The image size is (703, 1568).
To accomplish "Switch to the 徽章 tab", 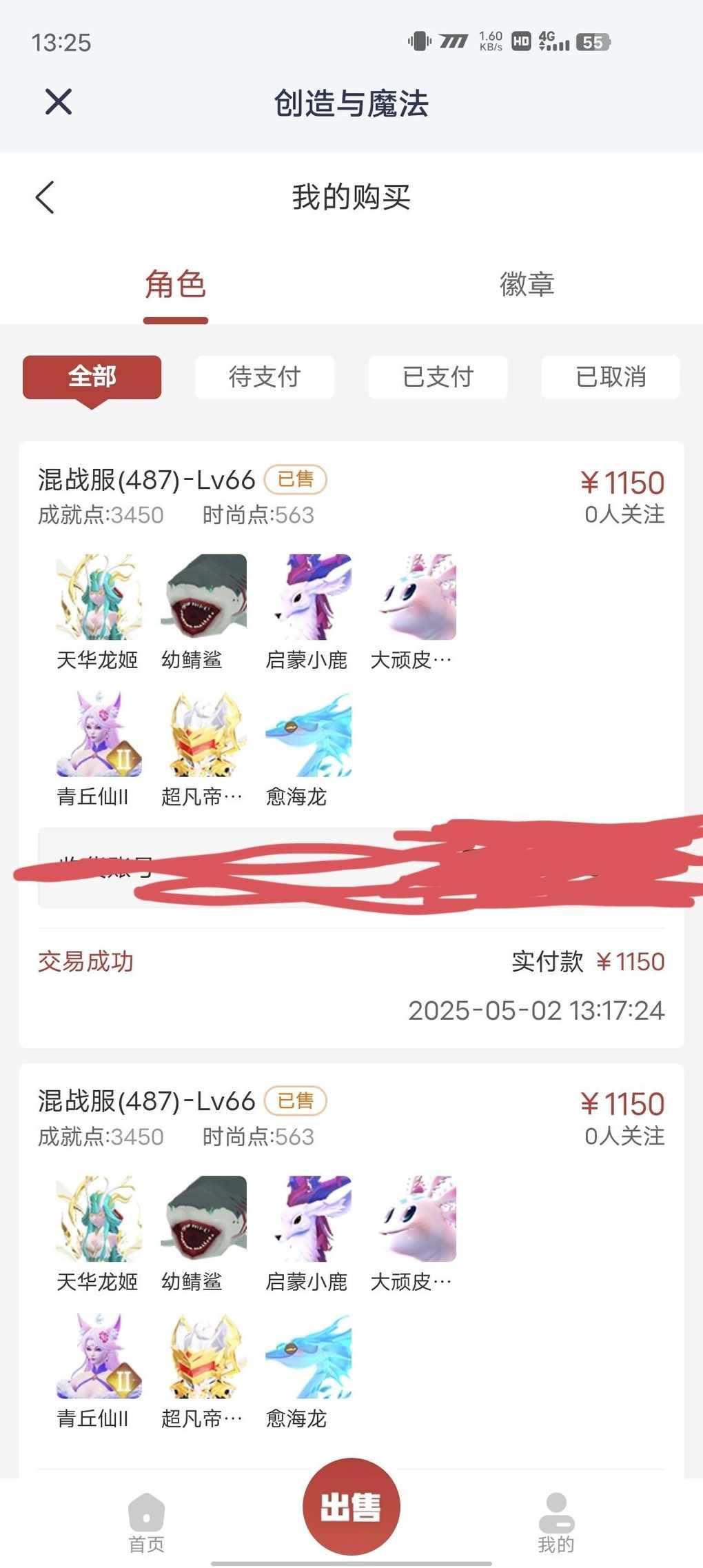I will pos(527,284).
